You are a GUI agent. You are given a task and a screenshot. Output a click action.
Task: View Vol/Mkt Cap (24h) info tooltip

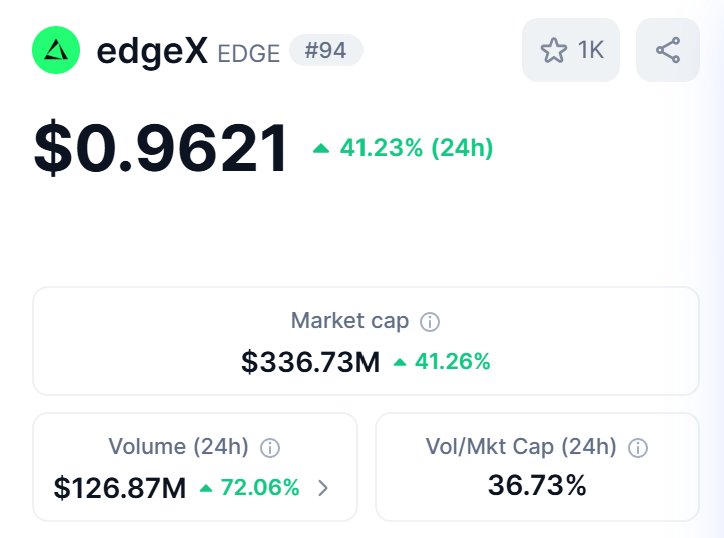[x=638, y=447]
